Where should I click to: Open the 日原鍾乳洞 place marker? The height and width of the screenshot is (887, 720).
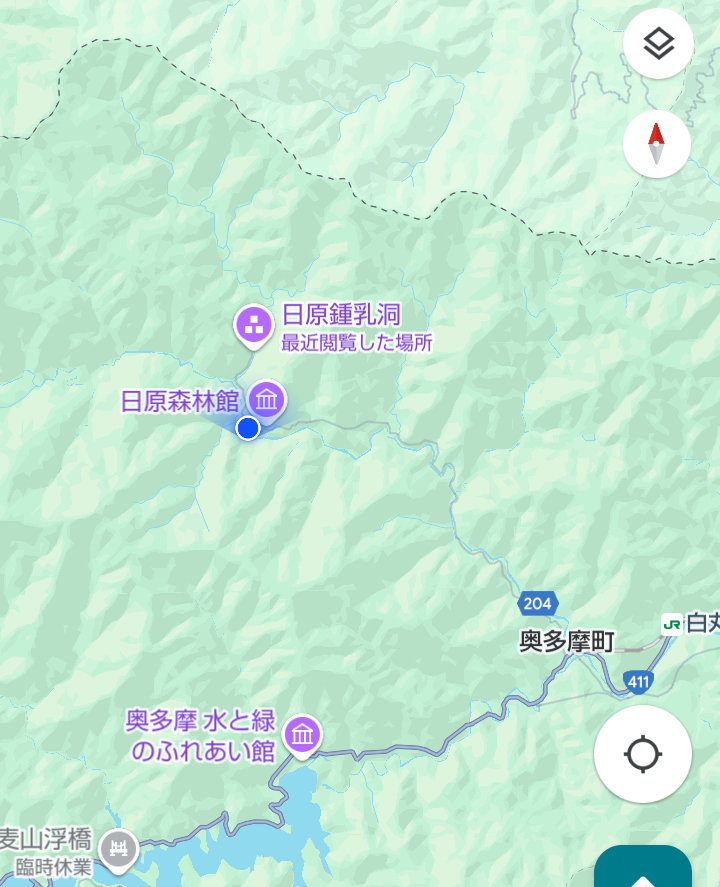[254, 324]
